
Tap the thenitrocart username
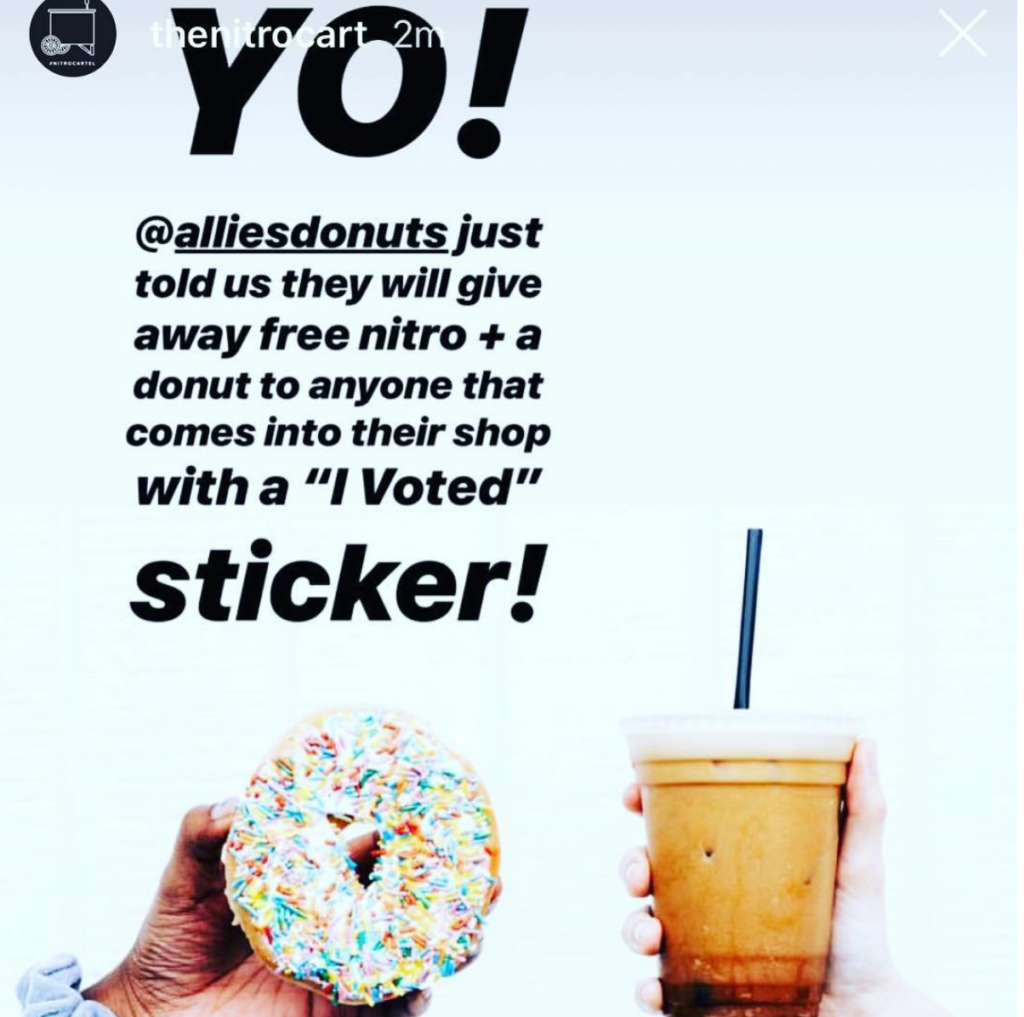258,37
